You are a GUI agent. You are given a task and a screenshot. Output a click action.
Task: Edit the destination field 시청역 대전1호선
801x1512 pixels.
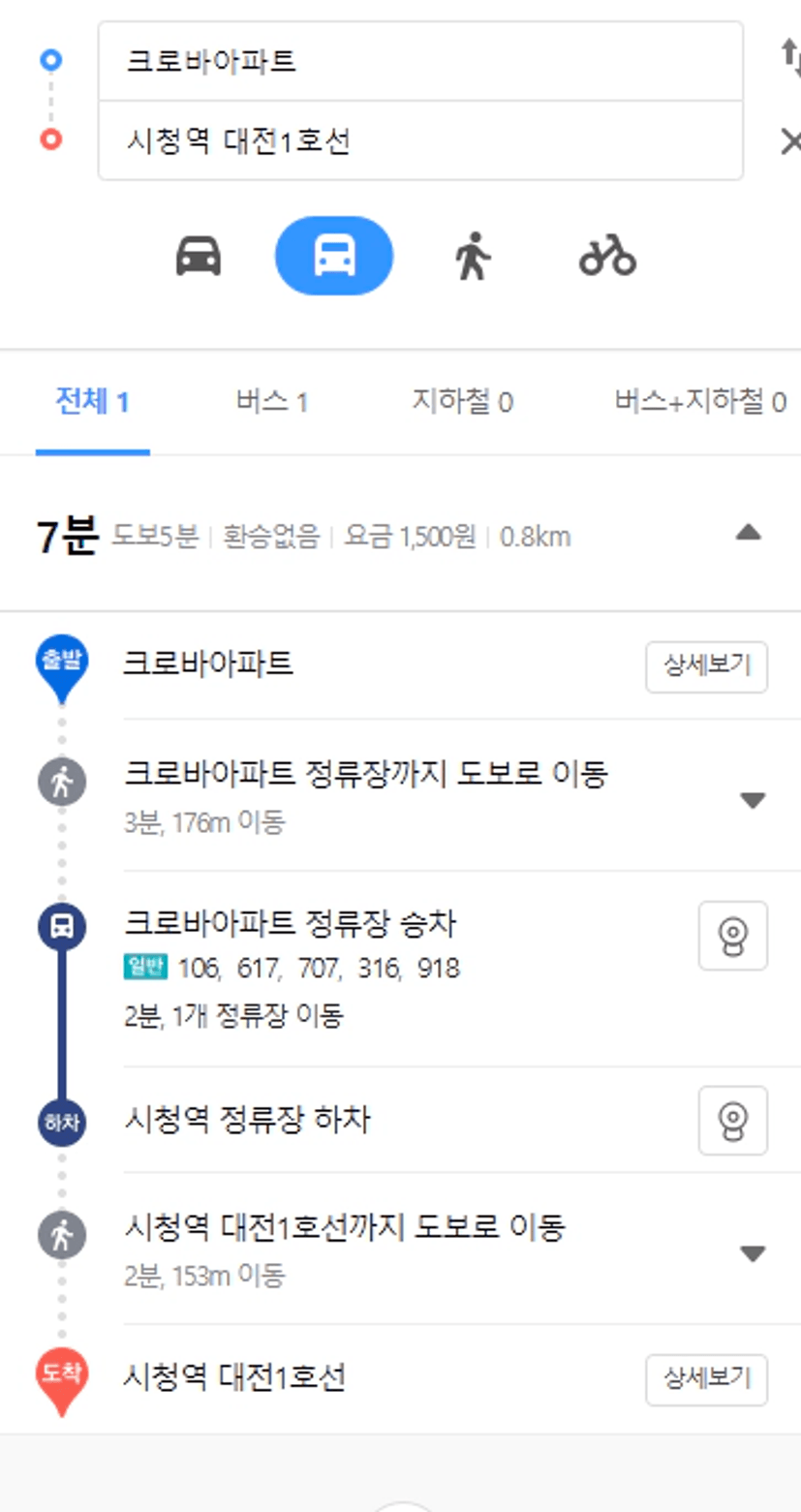coord(420,141)
